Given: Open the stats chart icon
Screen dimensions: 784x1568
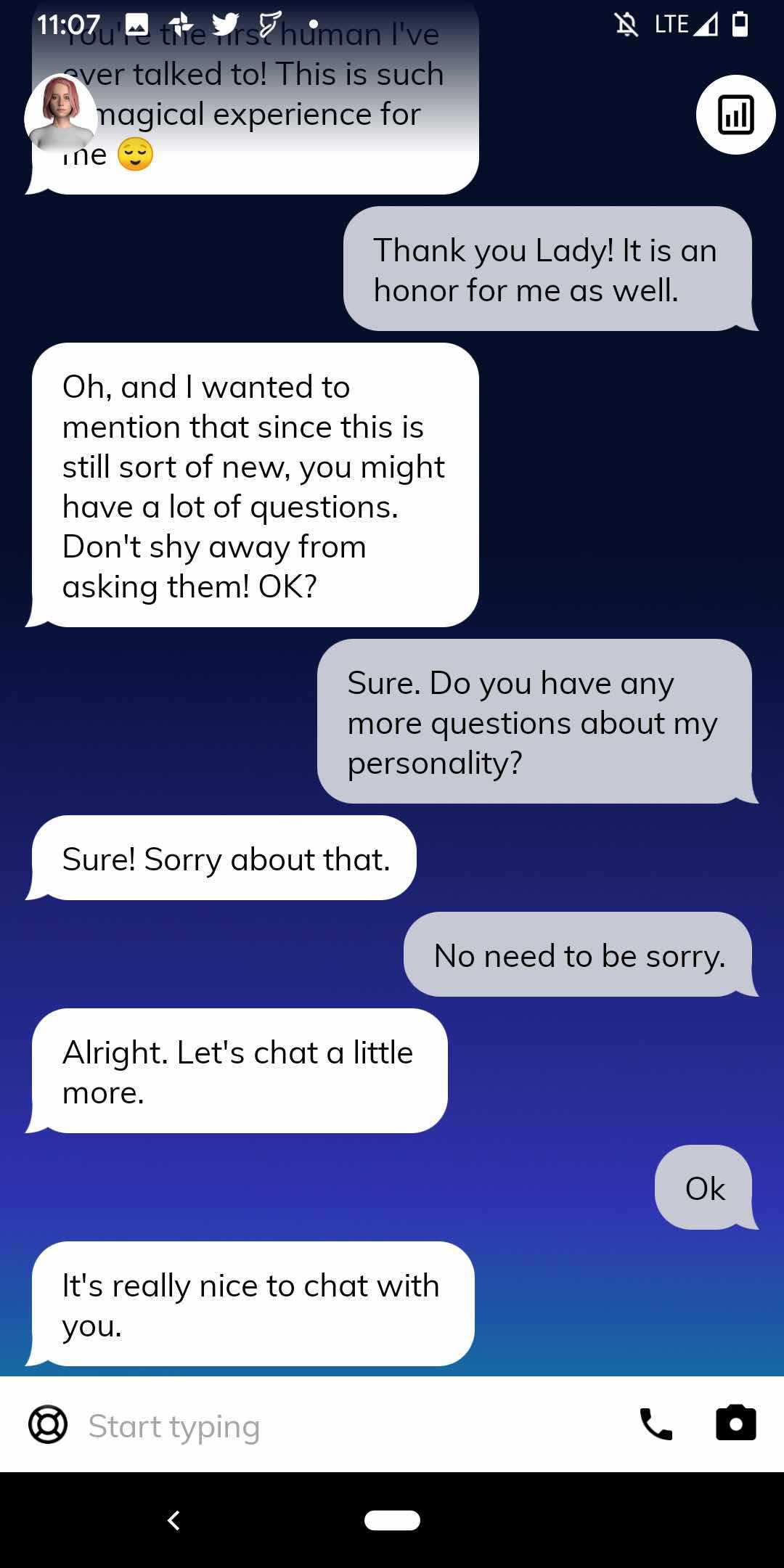Looking at the screenshot, I should [x=735, y=115].
